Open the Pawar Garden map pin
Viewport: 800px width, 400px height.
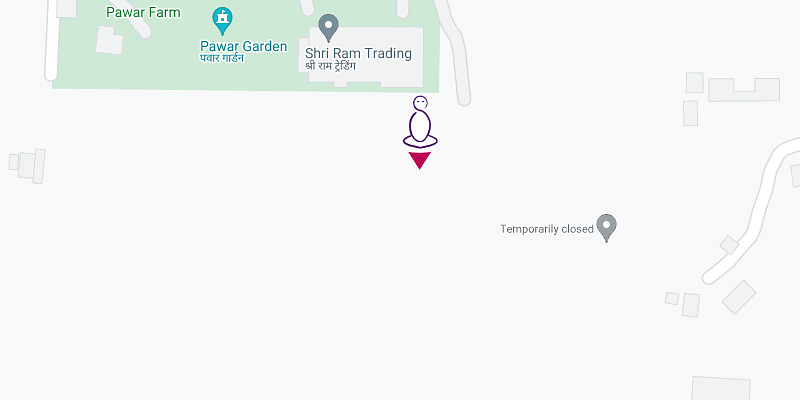point(223,19)
